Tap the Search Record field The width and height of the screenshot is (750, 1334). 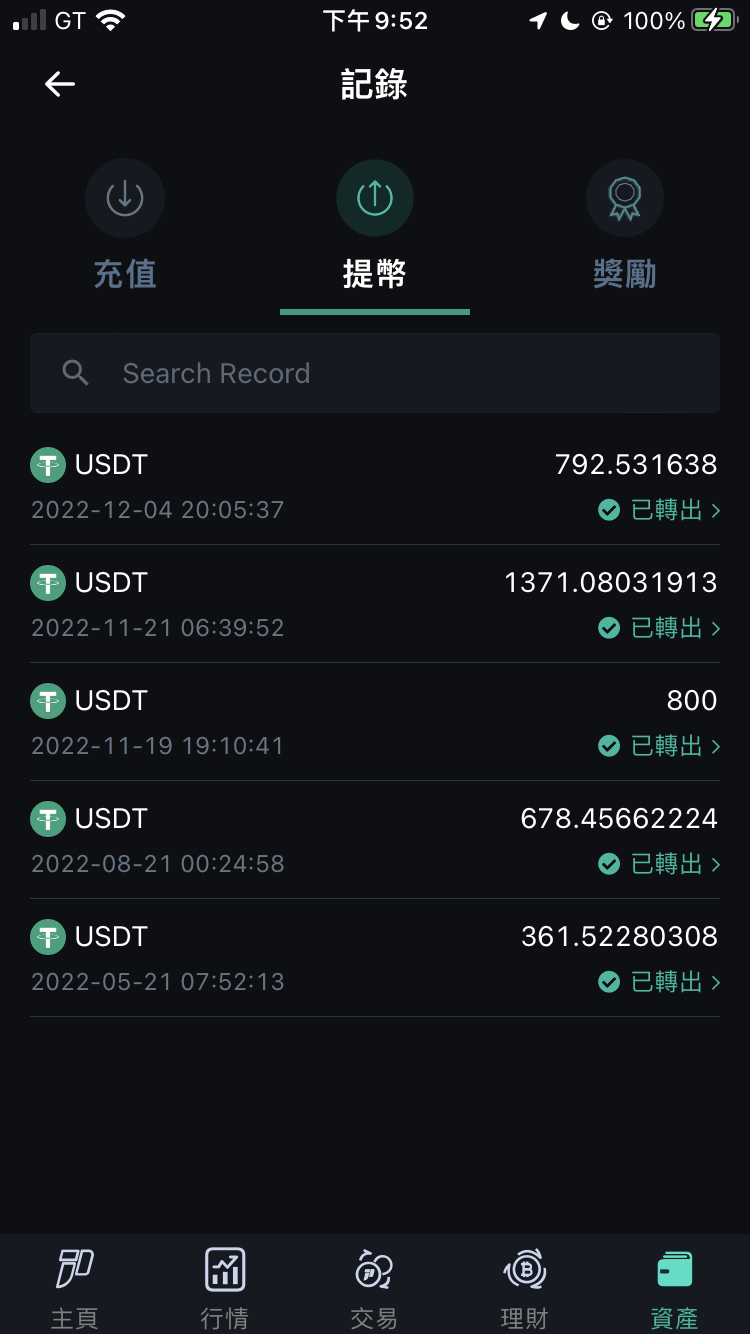coord(375,373)
